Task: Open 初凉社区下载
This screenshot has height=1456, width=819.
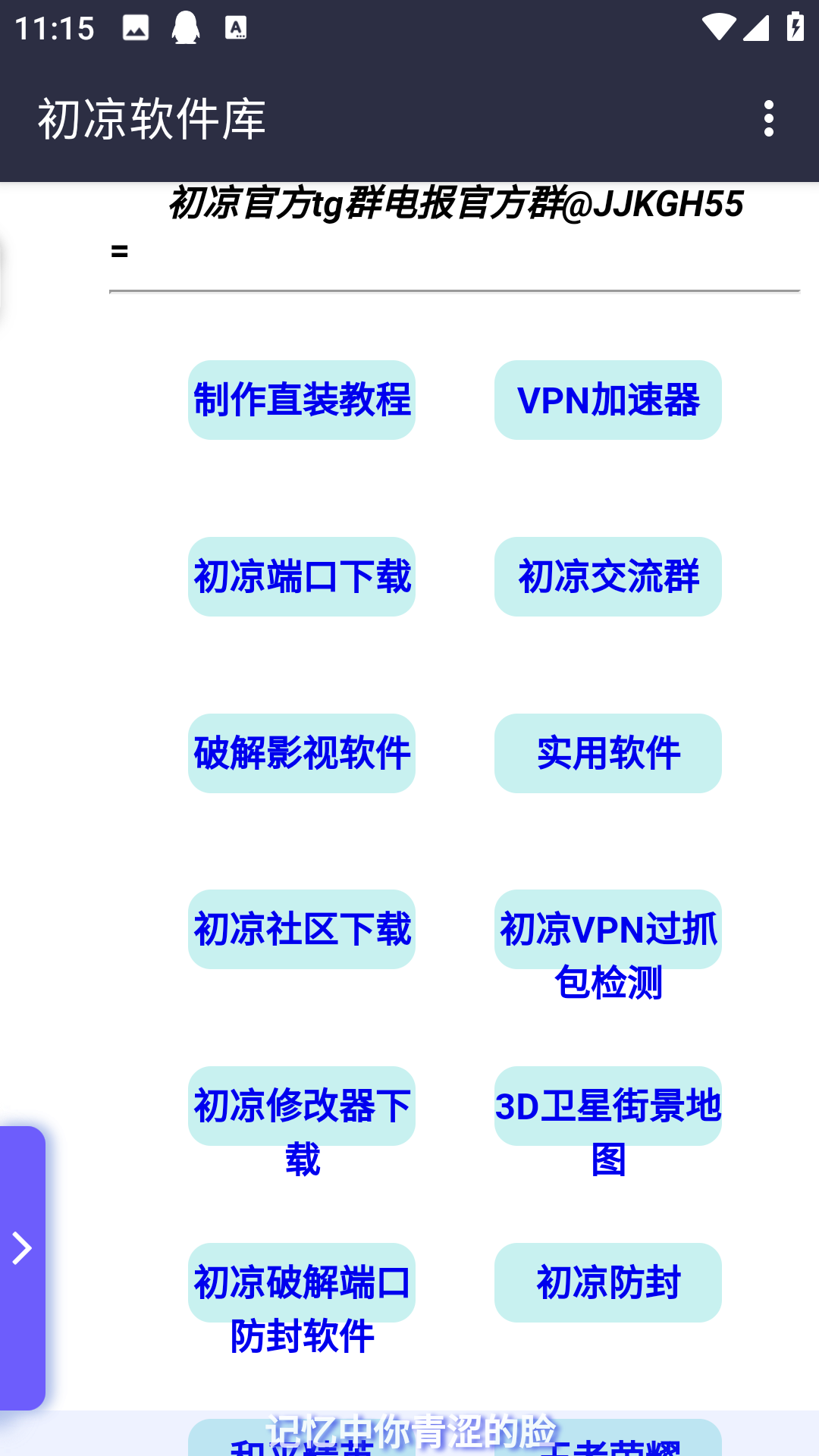Action: coord(302,929)
